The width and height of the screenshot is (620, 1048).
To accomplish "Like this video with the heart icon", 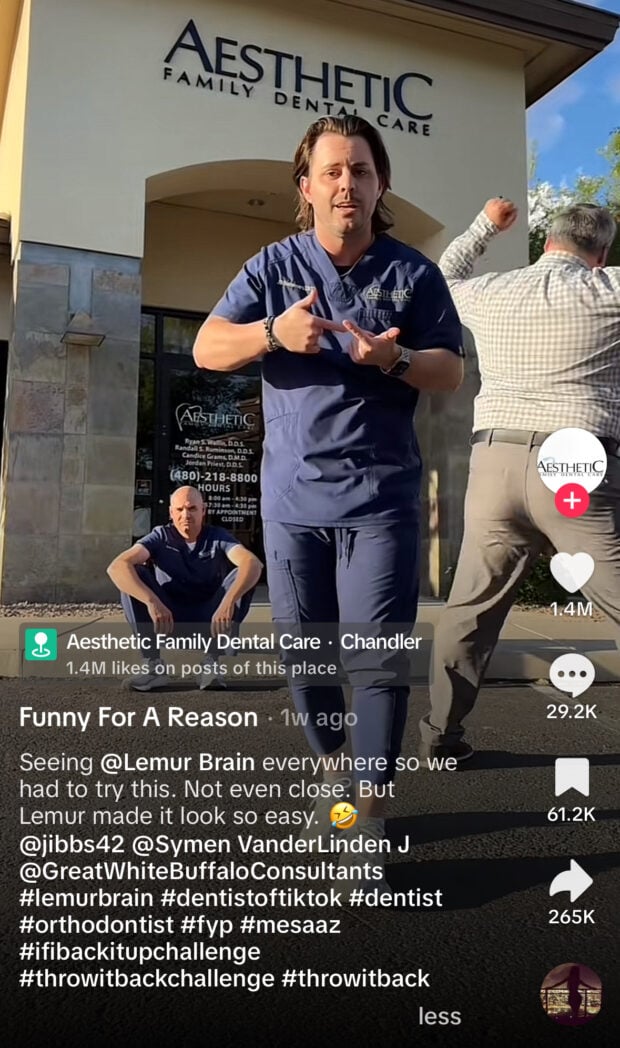I will [571, 573].
